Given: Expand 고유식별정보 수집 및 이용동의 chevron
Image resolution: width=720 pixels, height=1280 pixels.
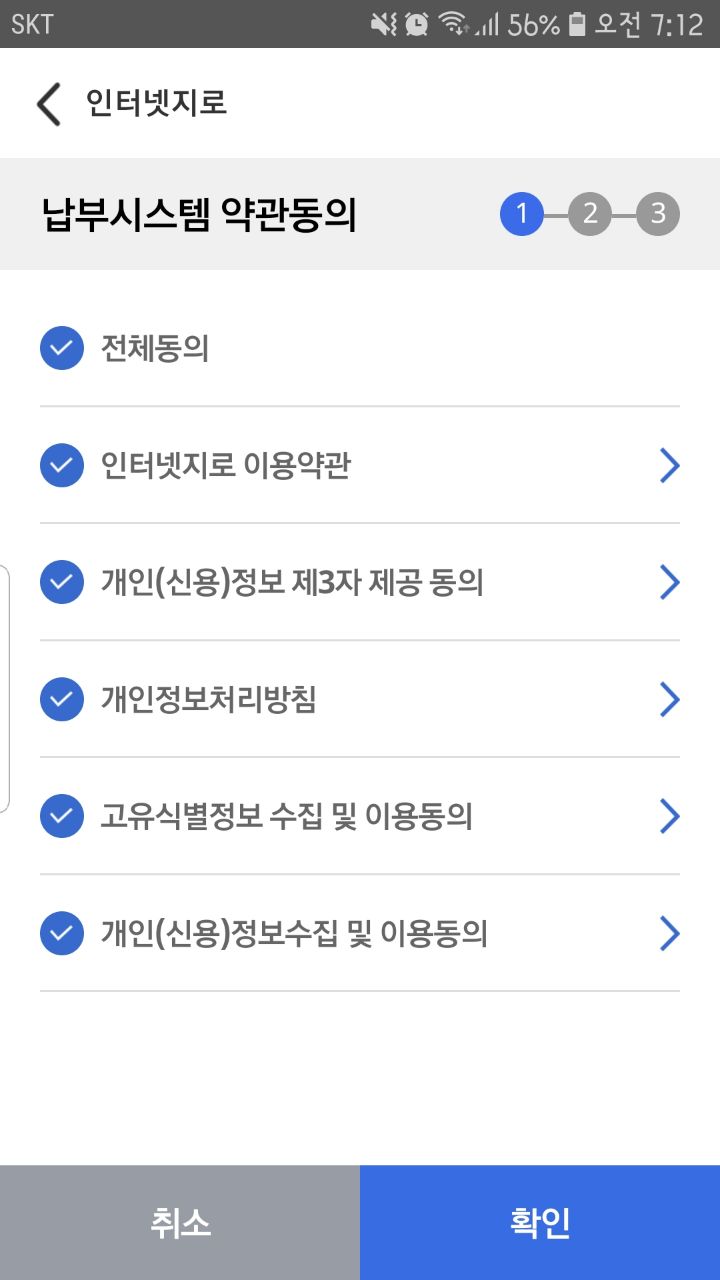Looking at the screenshot, I should click(x=670, y=816).
